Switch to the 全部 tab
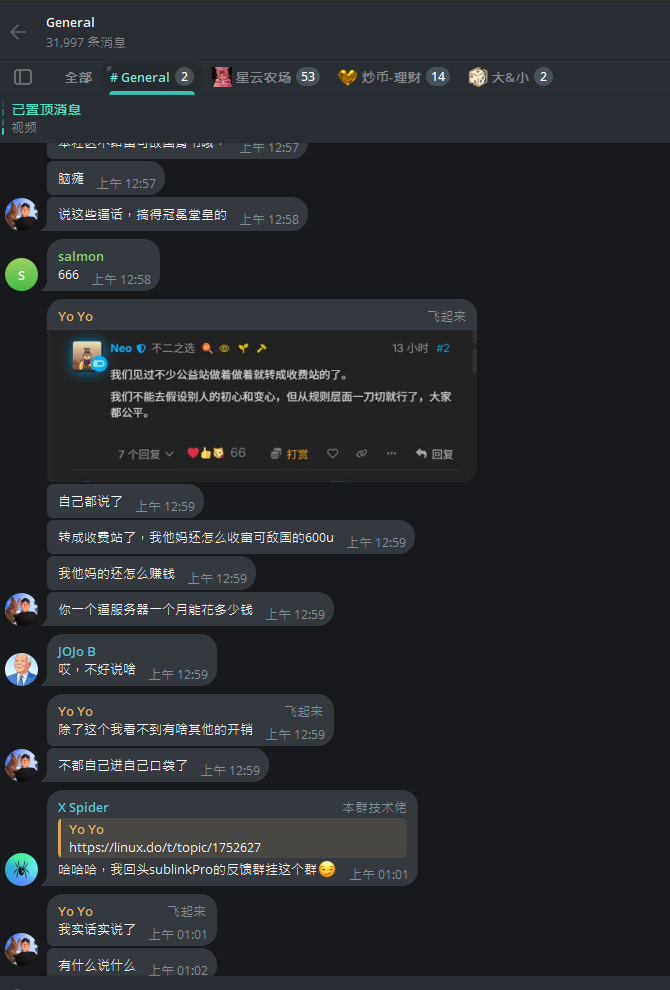The width and height of the screenshot is (670, 990). [78, 77]
